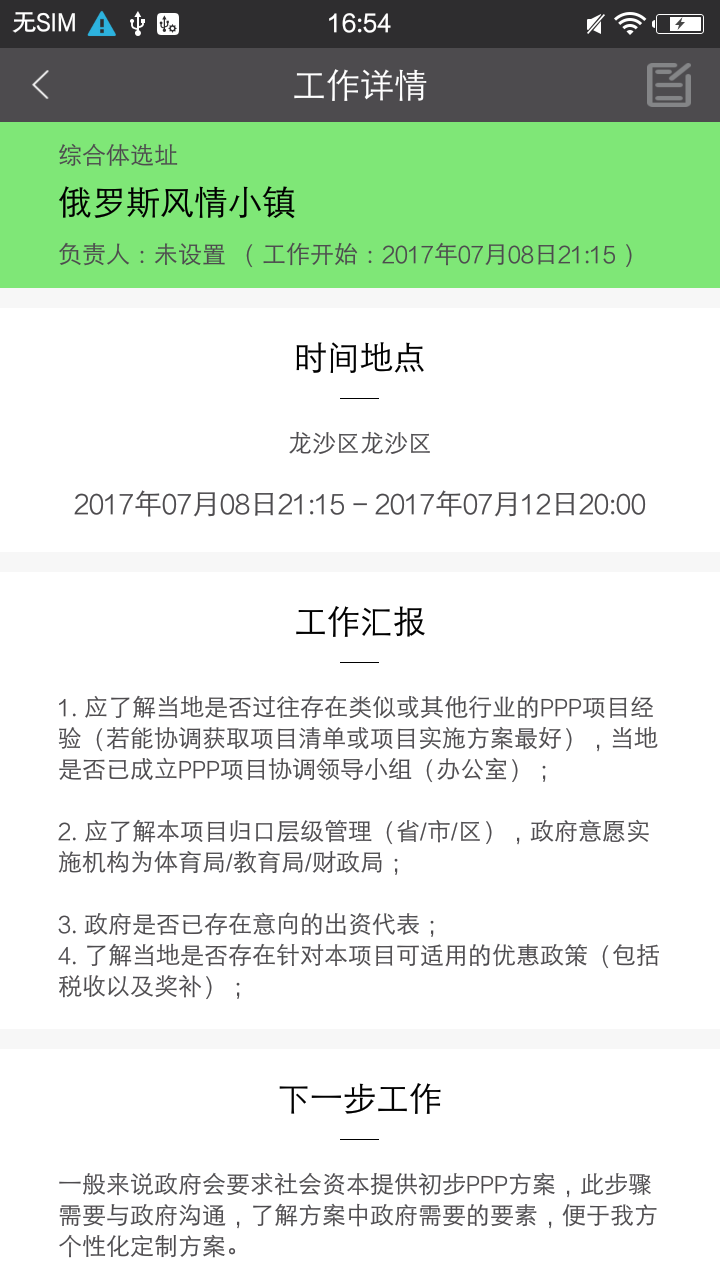The height and width of the screenshot is (1280, 720).
Task: Open the edit icon in the top bar
Action: tap(669, 85)
